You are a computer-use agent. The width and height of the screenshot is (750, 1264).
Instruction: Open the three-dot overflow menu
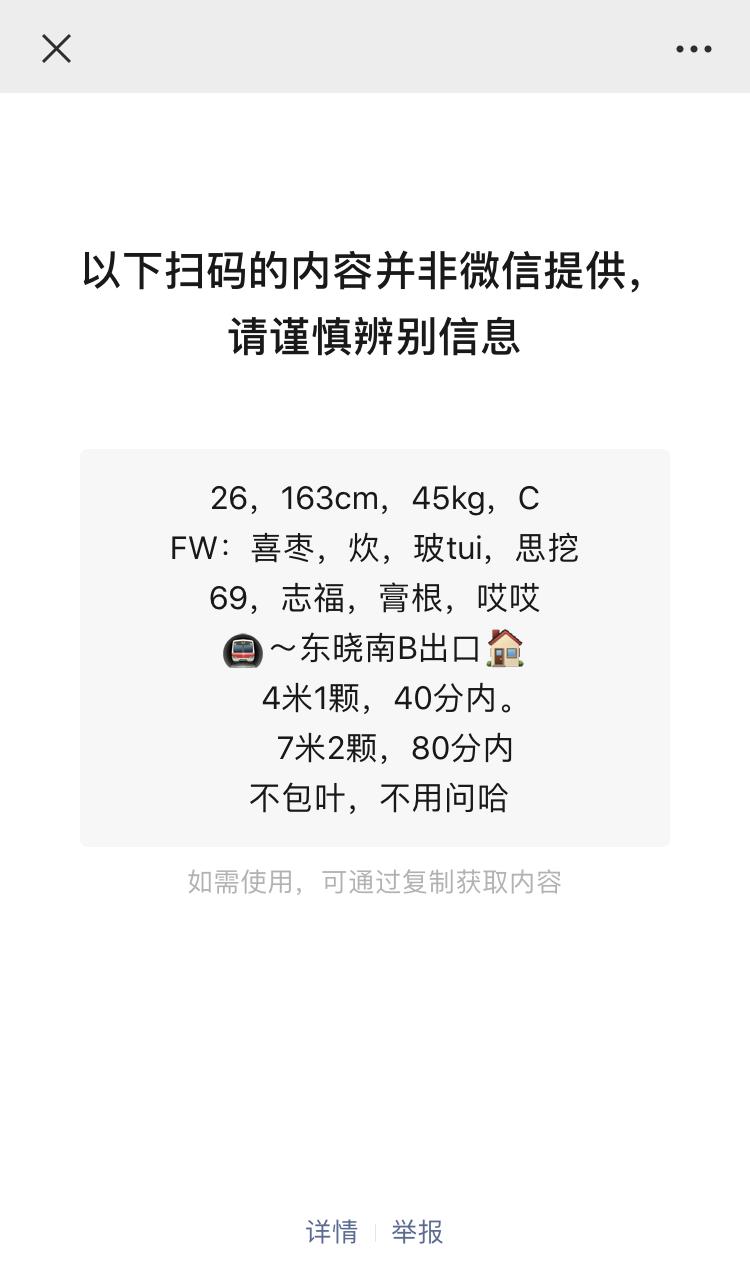pyautogui.click(x=693, y=48)
